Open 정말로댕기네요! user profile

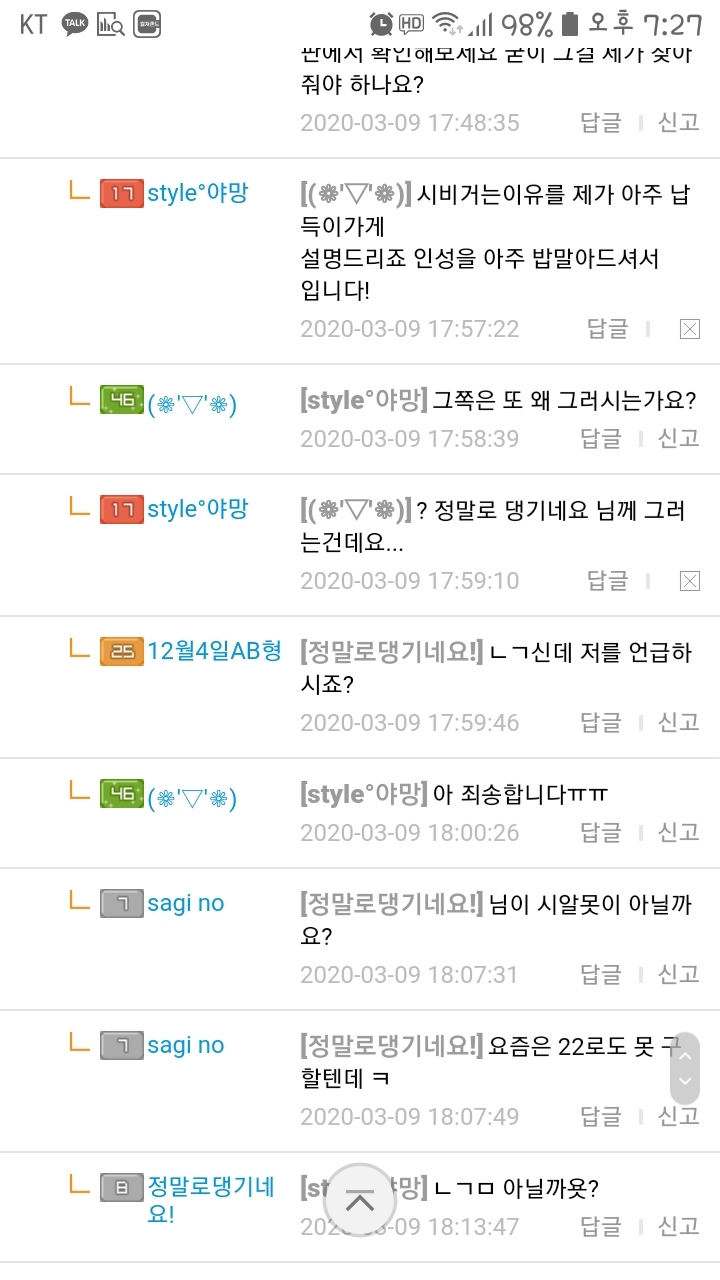(210, 1200)
